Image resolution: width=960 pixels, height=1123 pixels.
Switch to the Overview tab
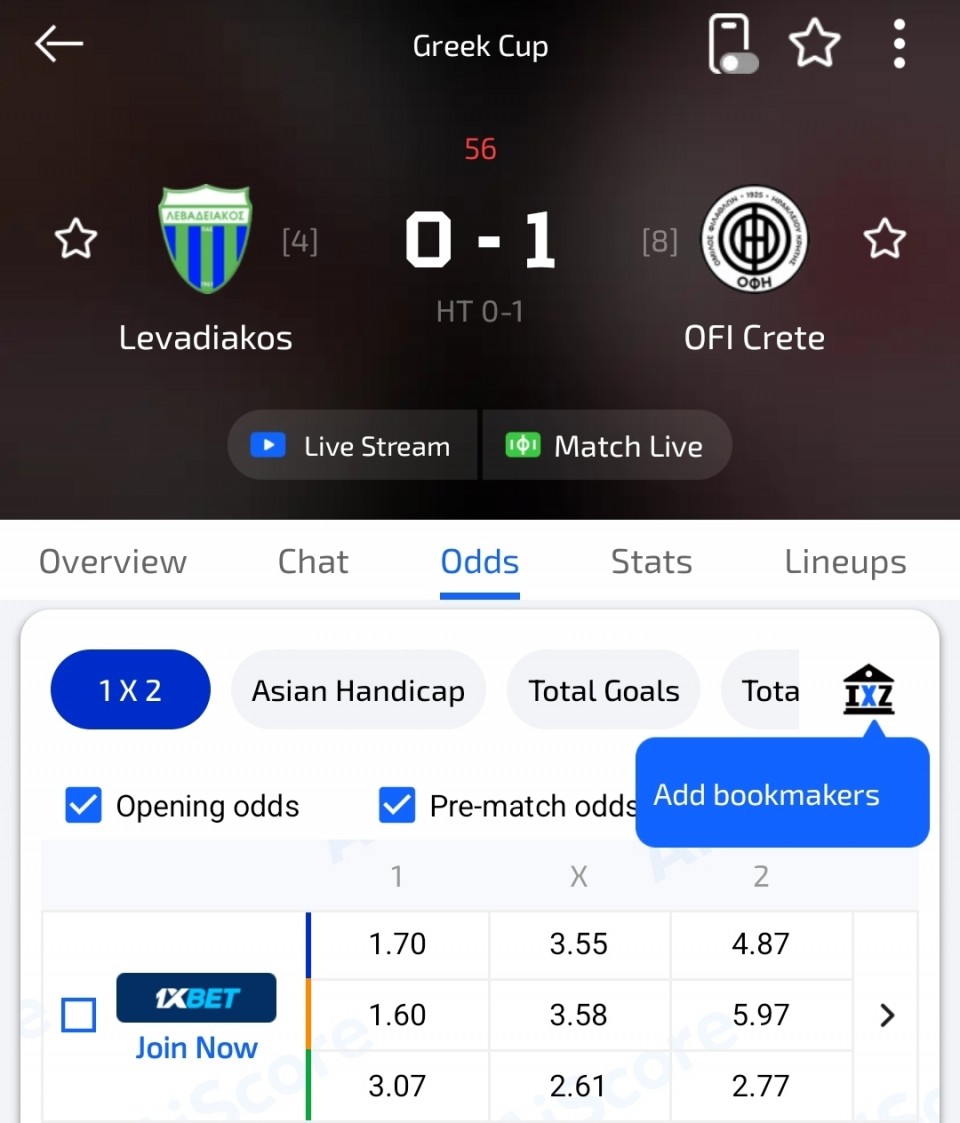pos(113,562)
